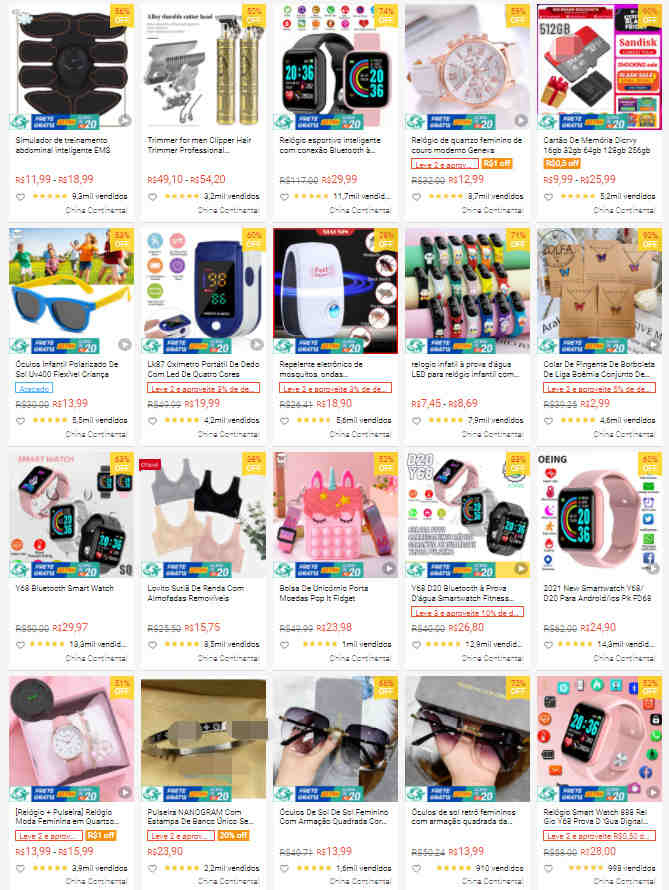Image resolution: width=669 pixels, height=890 pixels.
Task: Like the Colar de Pingente de Borboleta item
Action: coord(548,421)
